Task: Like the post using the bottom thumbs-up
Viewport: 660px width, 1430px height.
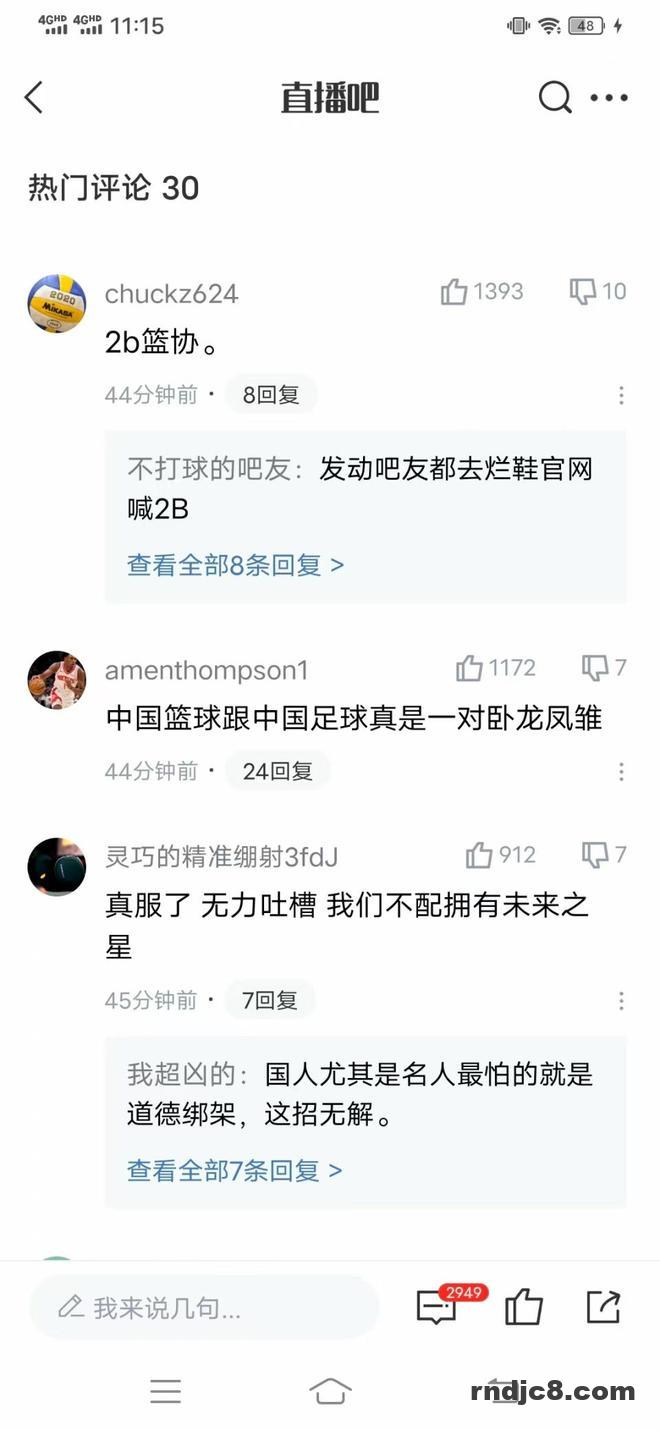Action: click(x=523, y=1308)
